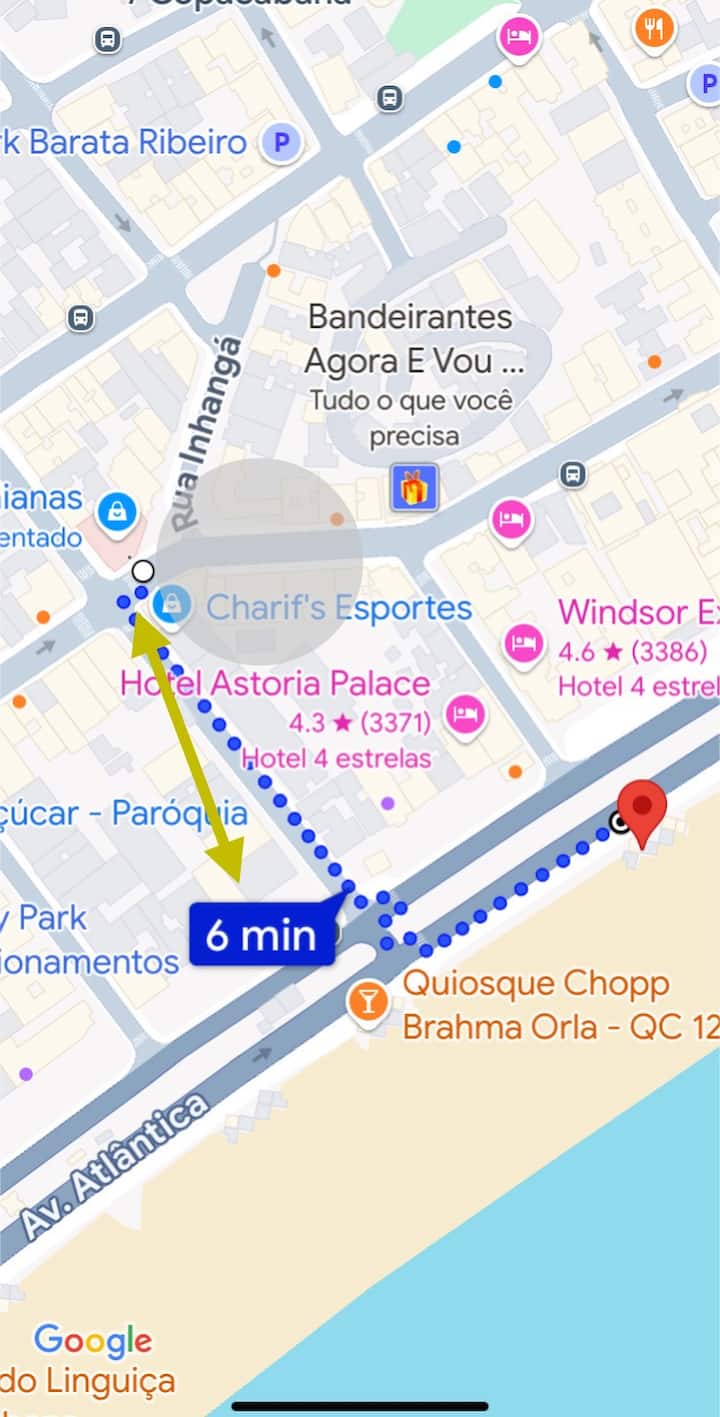
Task: Open the Windsor hotel marker
Action: (x=522, y=641)
